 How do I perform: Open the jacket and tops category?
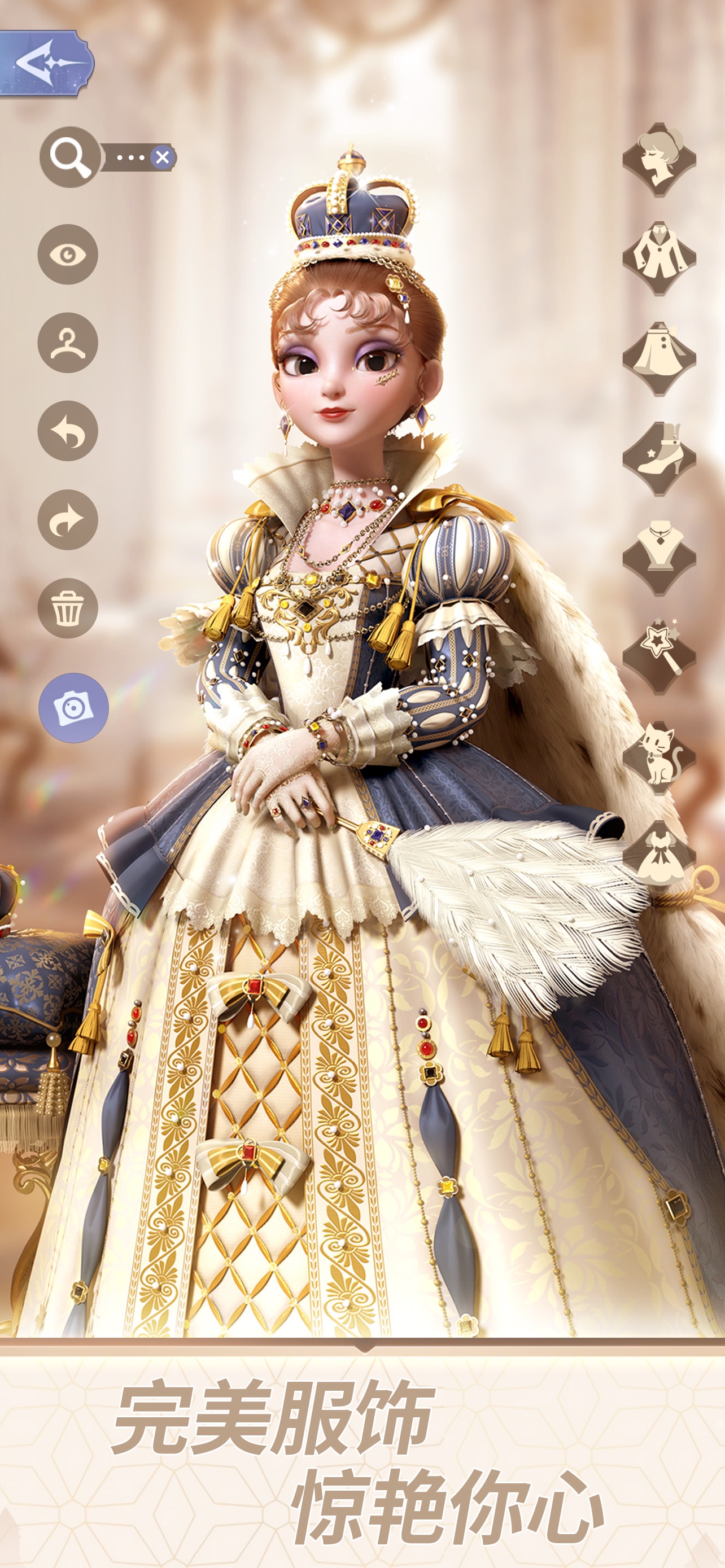pyautogui.click(x=660, y=259)
